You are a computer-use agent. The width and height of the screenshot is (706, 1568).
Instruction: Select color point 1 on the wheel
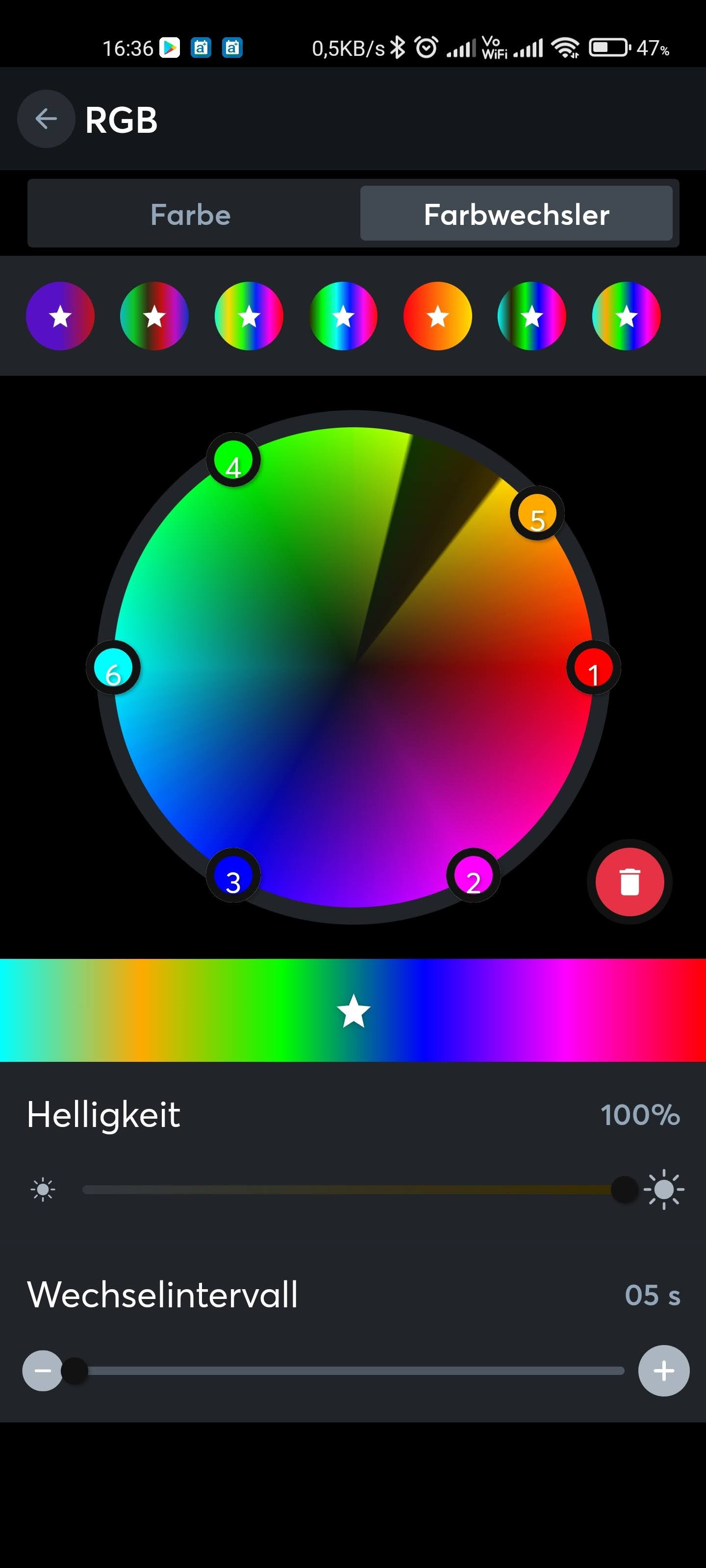pyautogui.click(x=593, y=668)
